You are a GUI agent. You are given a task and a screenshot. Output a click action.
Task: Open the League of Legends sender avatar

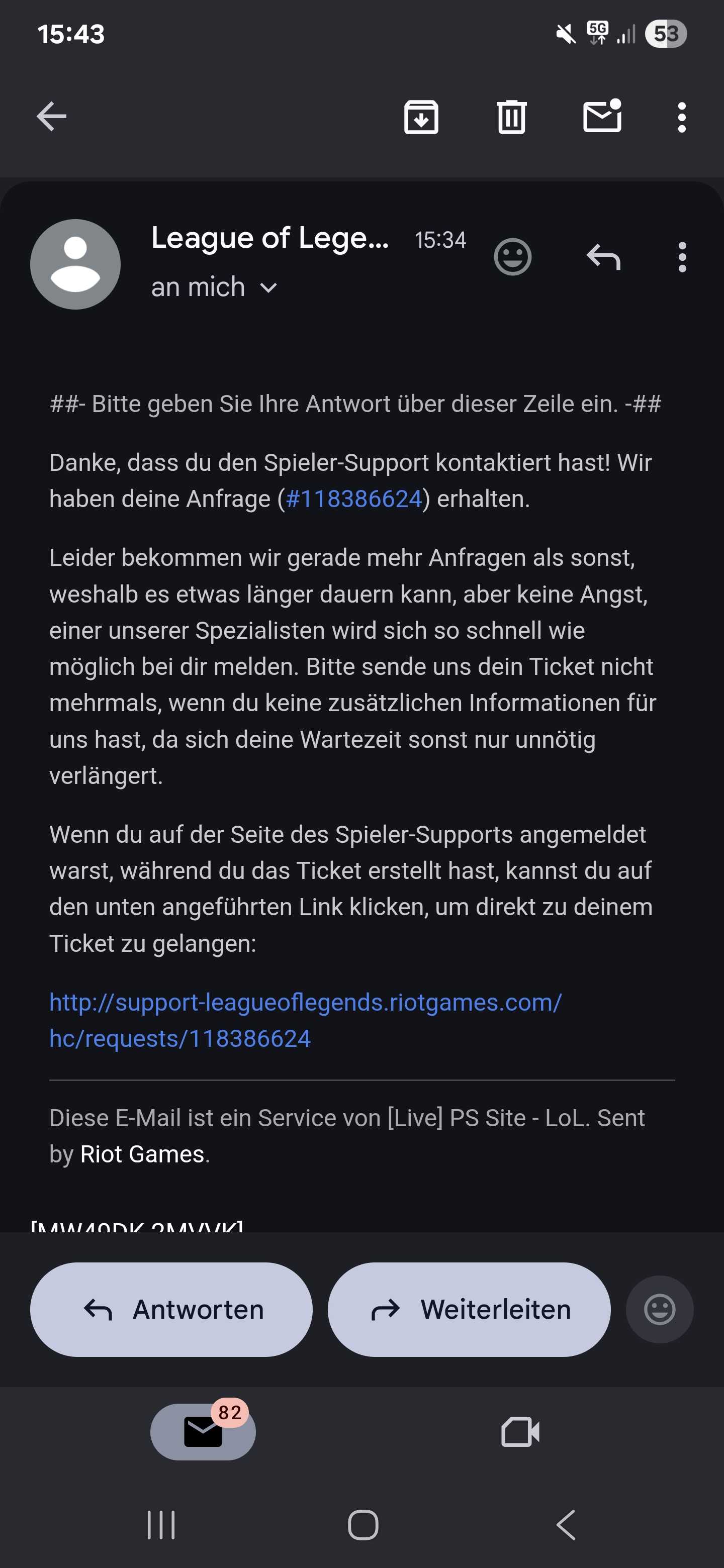[75, 264]
